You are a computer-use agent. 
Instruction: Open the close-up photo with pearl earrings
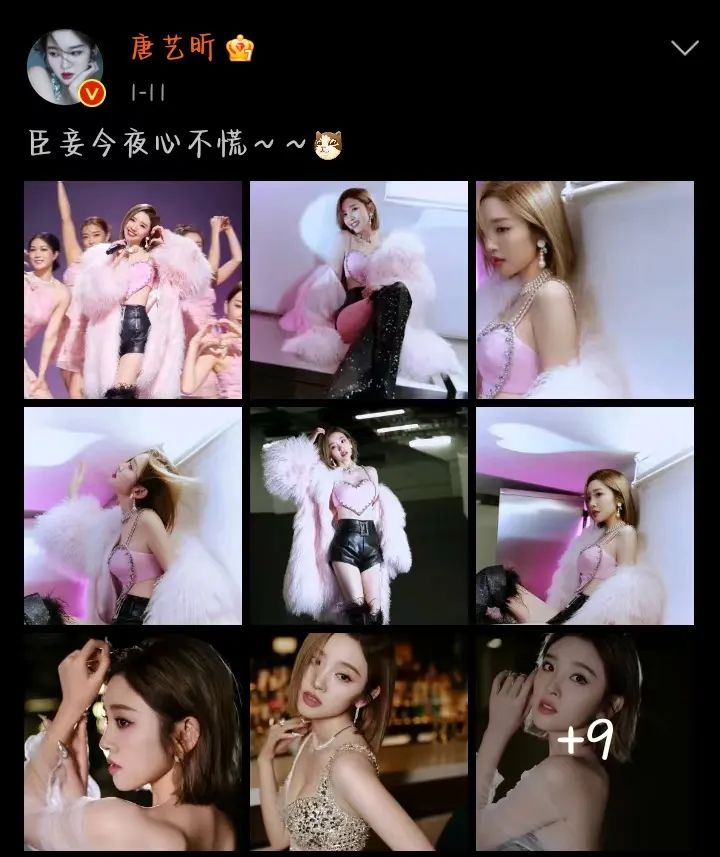[585, 290]
